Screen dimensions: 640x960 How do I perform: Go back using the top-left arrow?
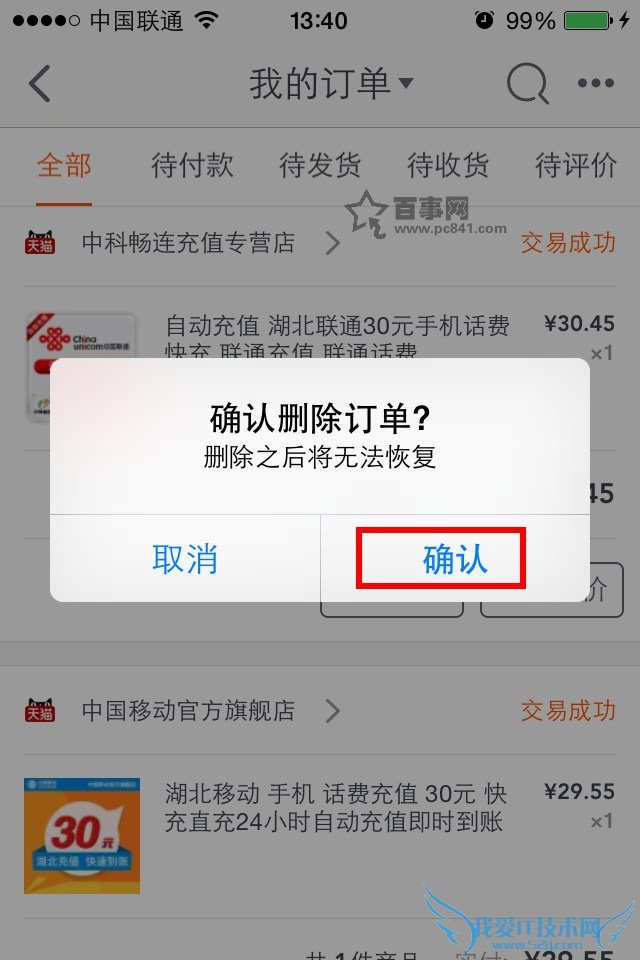tap(40, 84)
